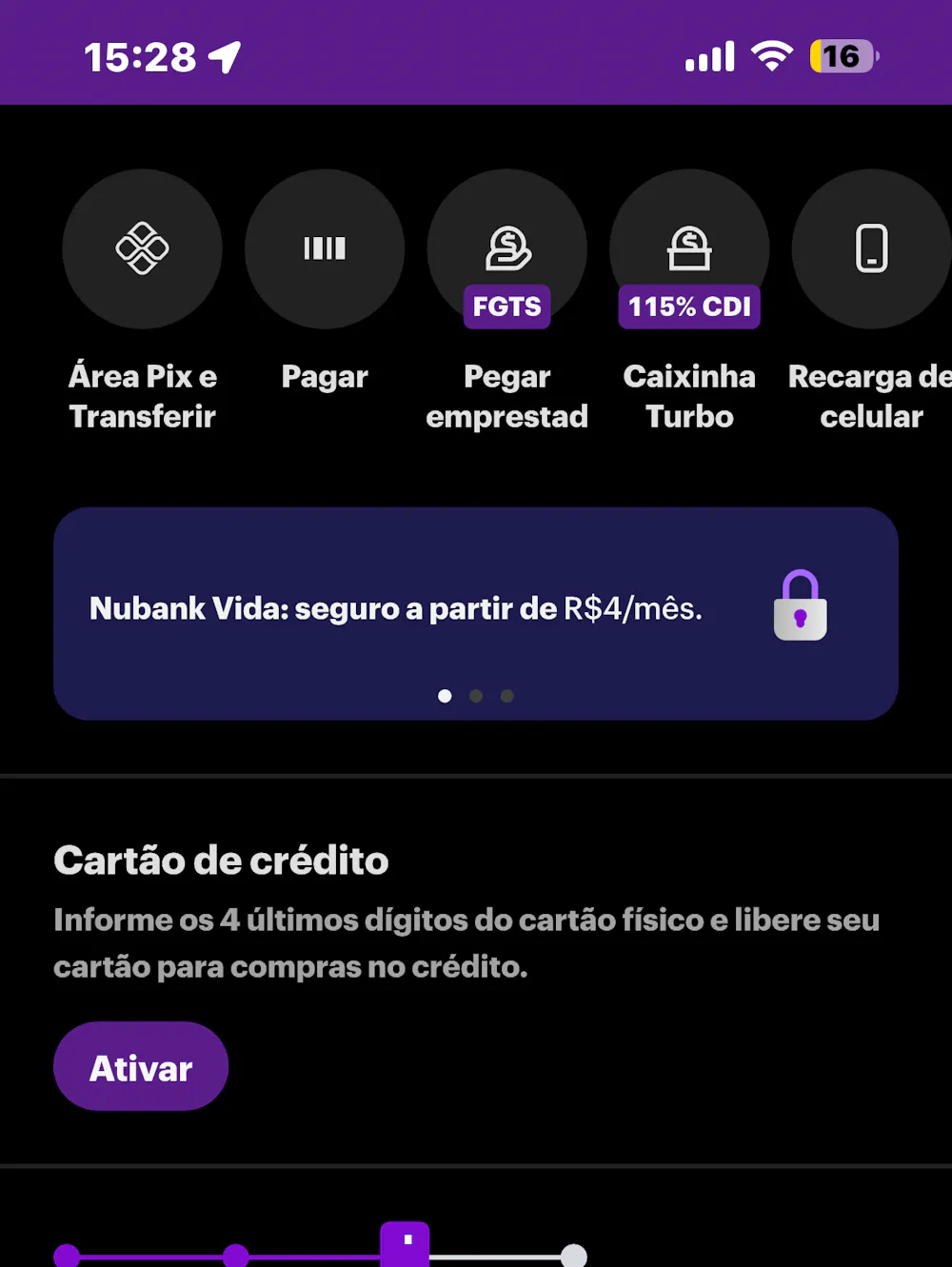Open Pegar emprestado FGTS option

[x=507, y=249]
